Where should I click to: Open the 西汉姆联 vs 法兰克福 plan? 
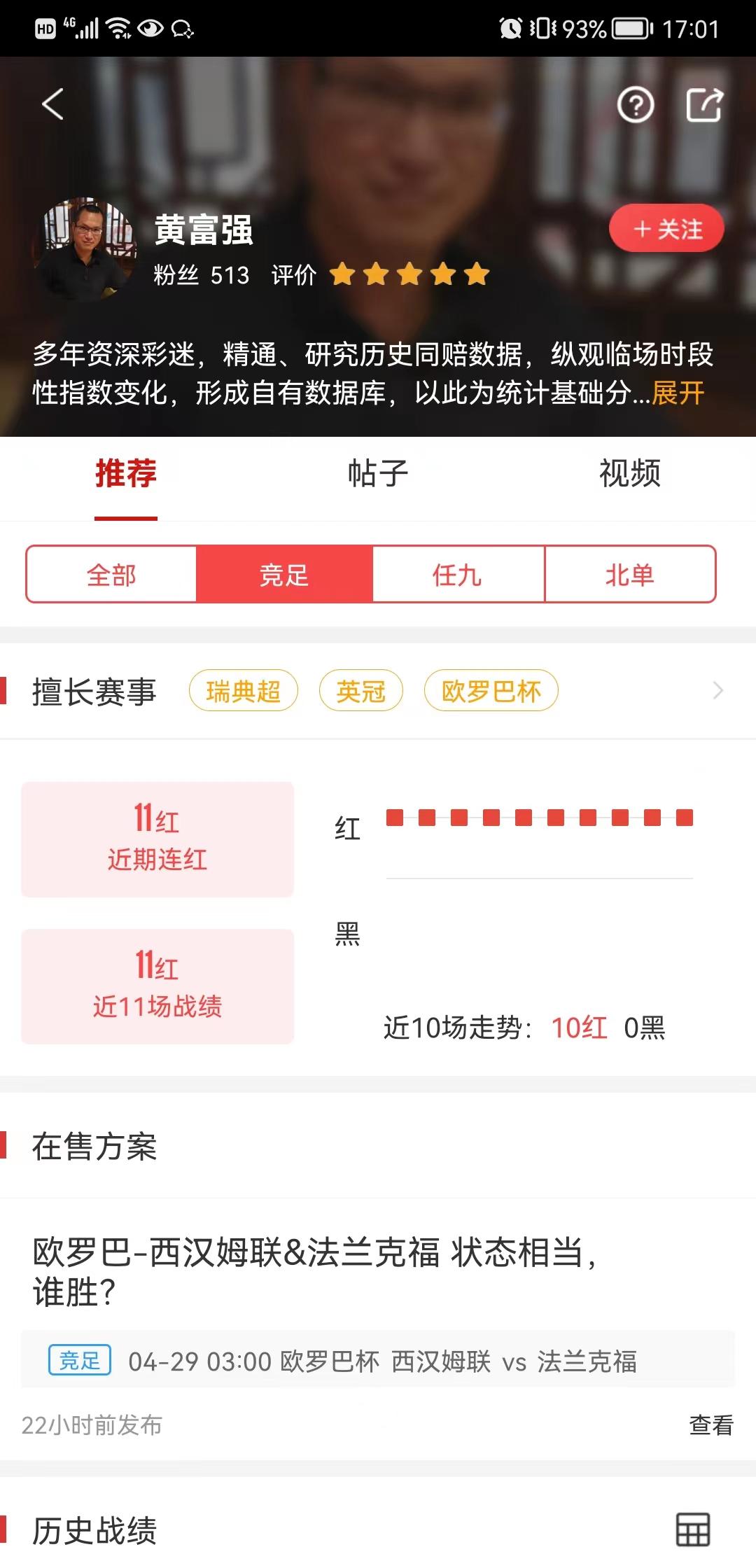pyautogui.click(x=315, y=1270)
